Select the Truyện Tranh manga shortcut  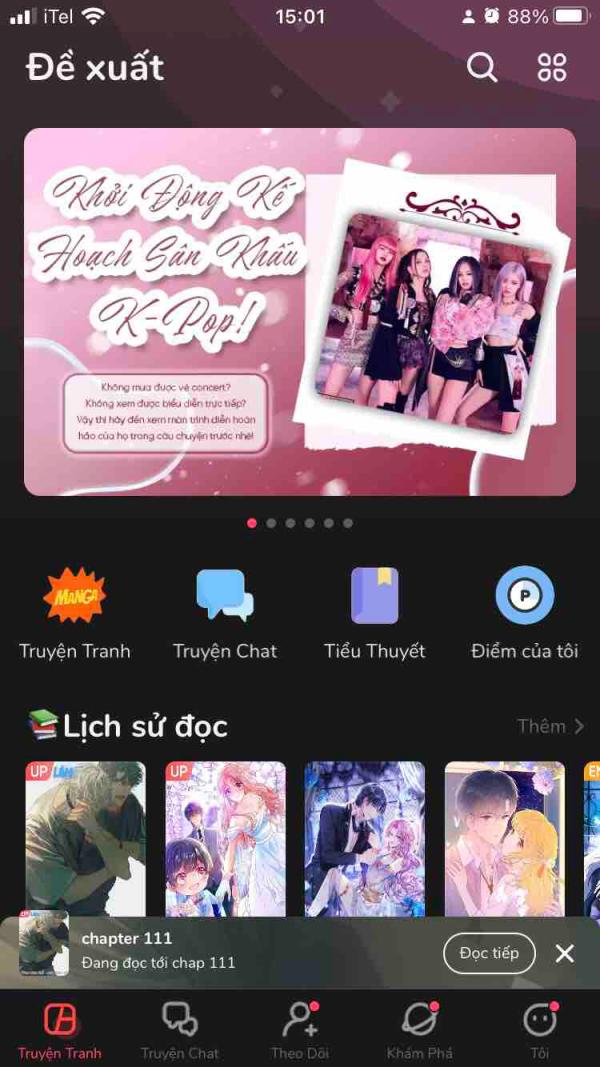click(75, 612)
